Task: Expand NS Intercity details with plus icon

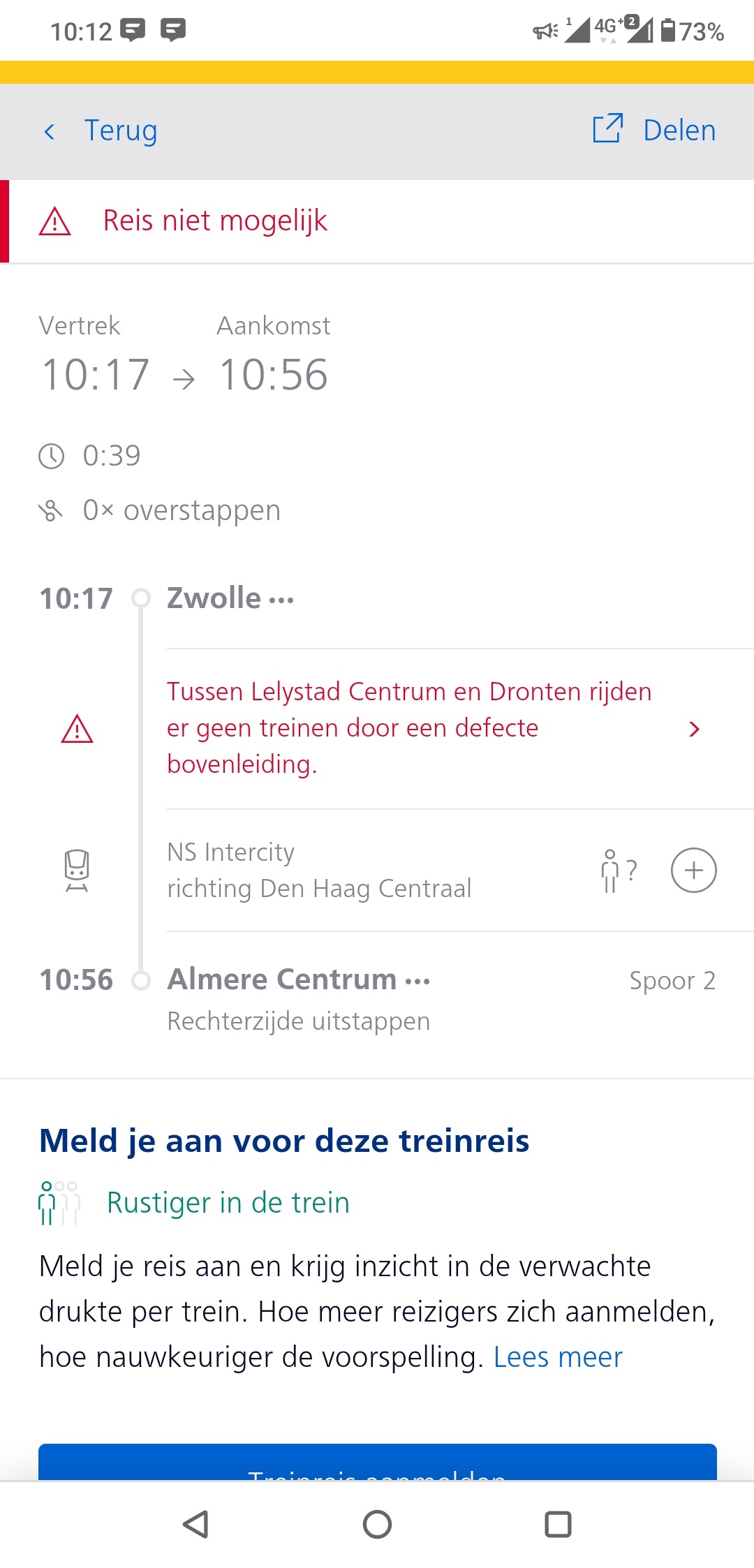Action: click(x=693, y=870)
